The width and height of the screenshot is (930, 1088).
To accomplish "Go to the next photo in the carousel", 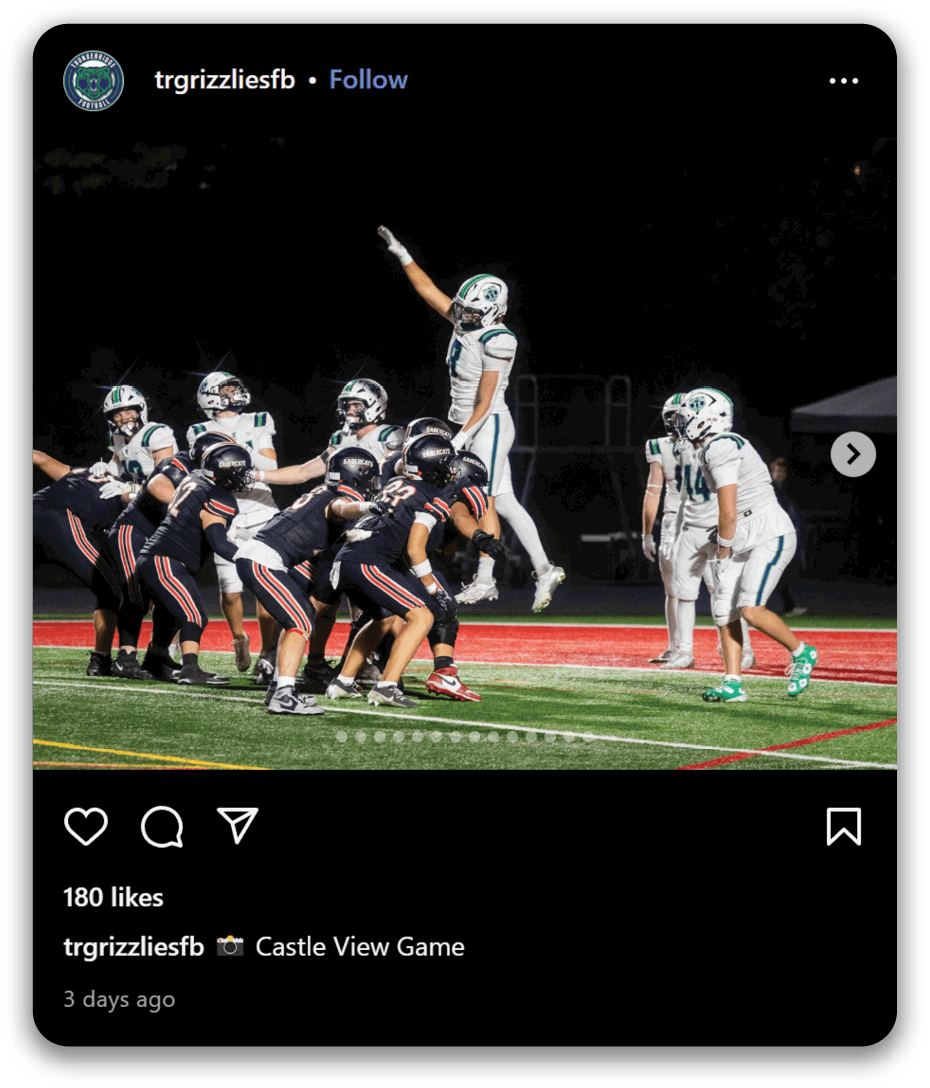I will click(853, 455).
